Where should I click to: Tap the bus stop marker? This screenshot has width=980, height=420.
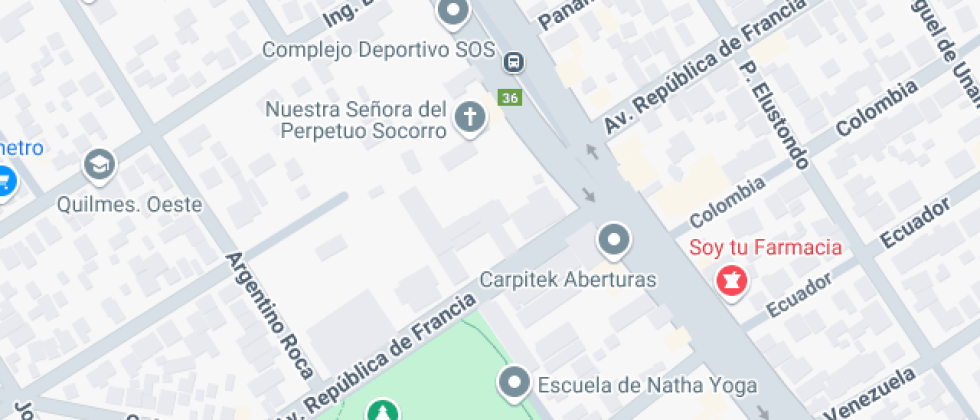[x=513, y=62]
